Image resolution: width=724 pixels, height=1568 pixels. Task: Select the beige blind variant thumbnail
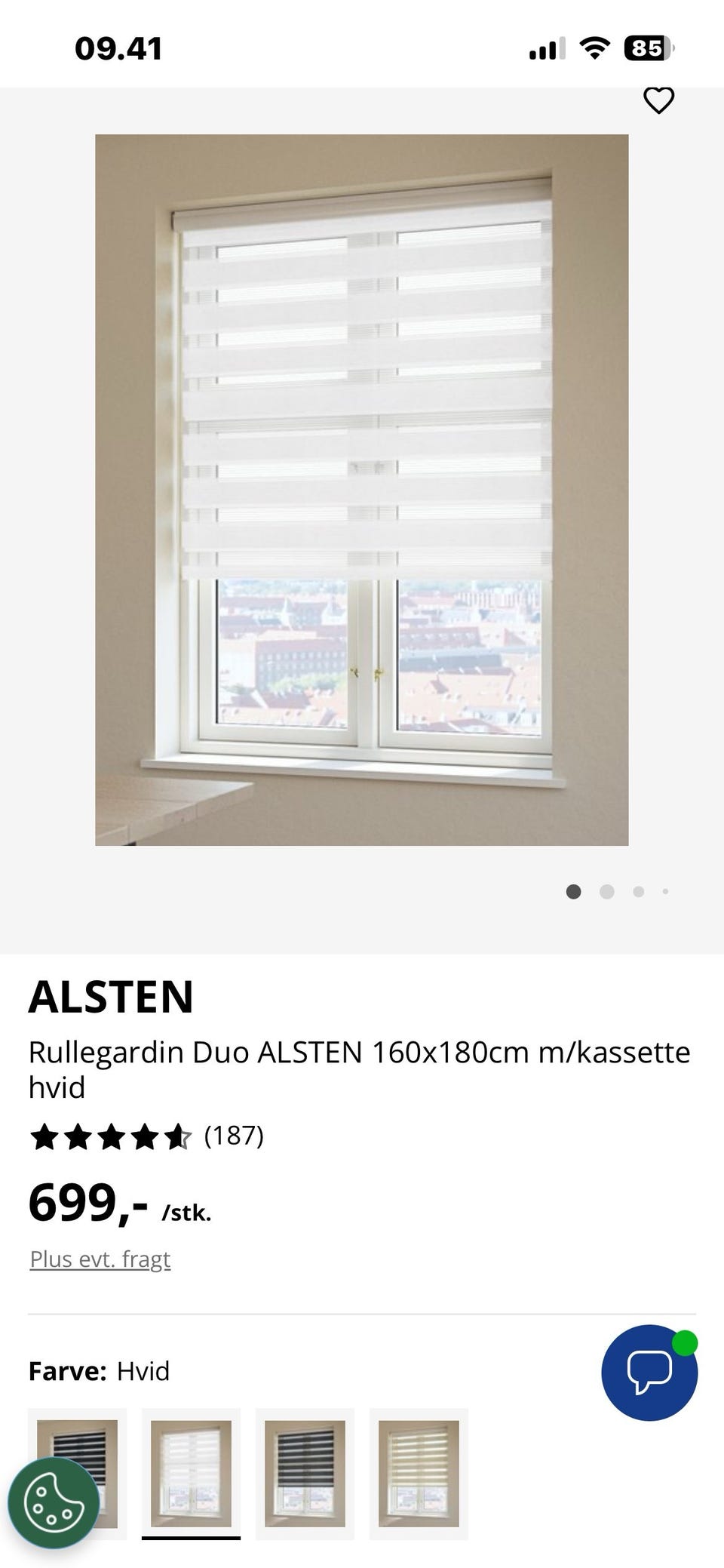(x=419, y=1471)
